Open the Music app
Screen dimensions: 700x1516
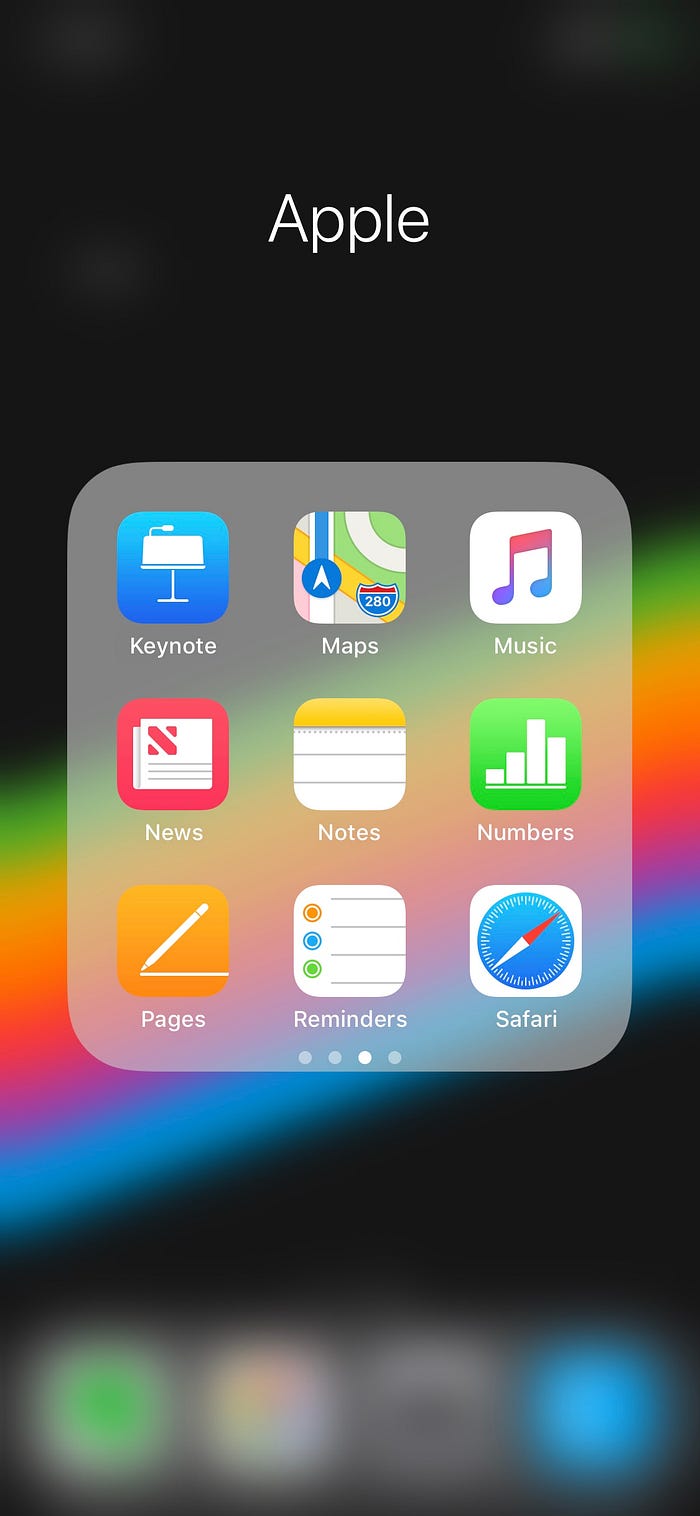click(x=525, y=568)
